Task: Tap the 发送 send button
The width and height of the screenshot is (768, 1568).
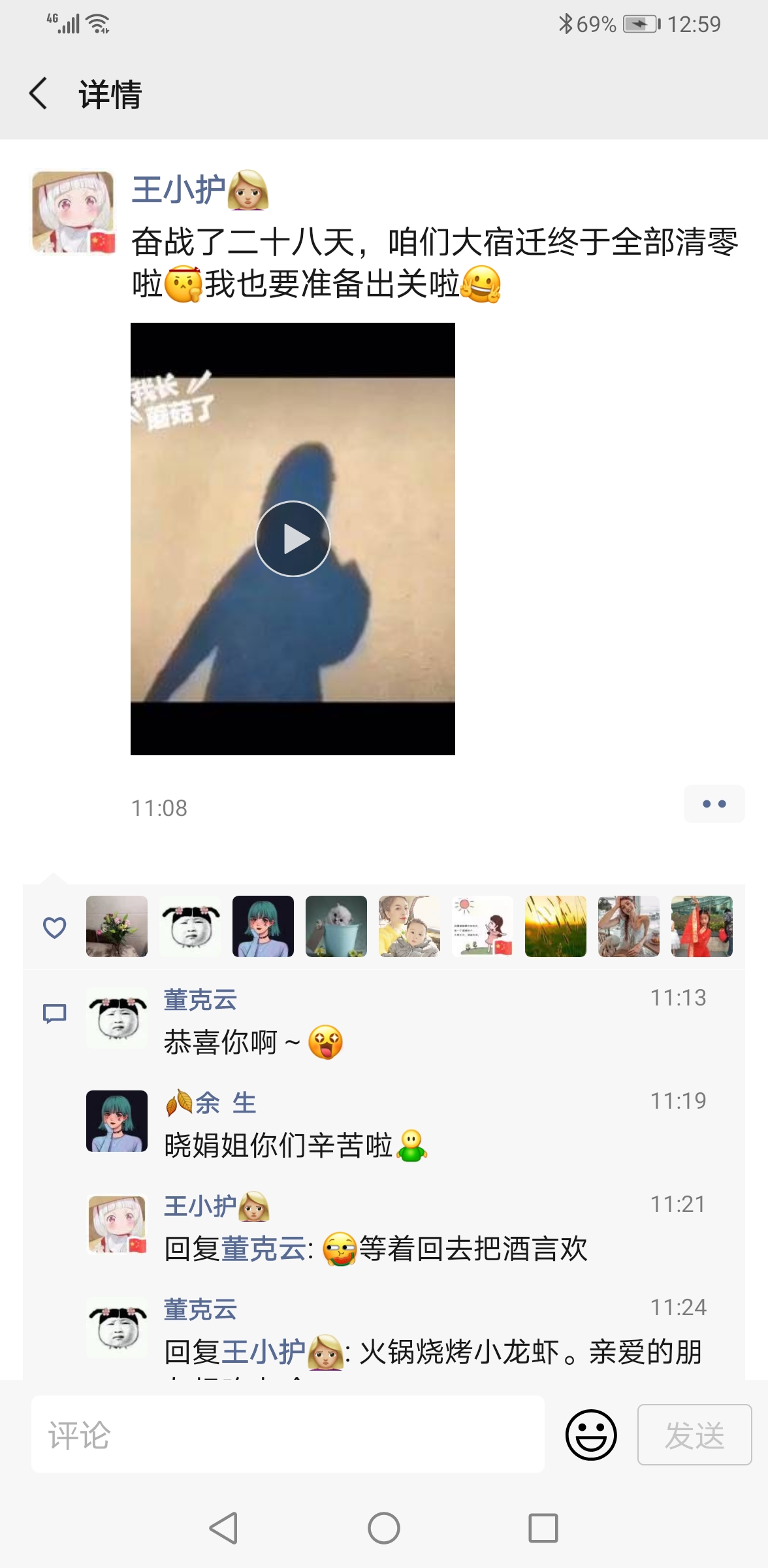Action: (694, 1435)
